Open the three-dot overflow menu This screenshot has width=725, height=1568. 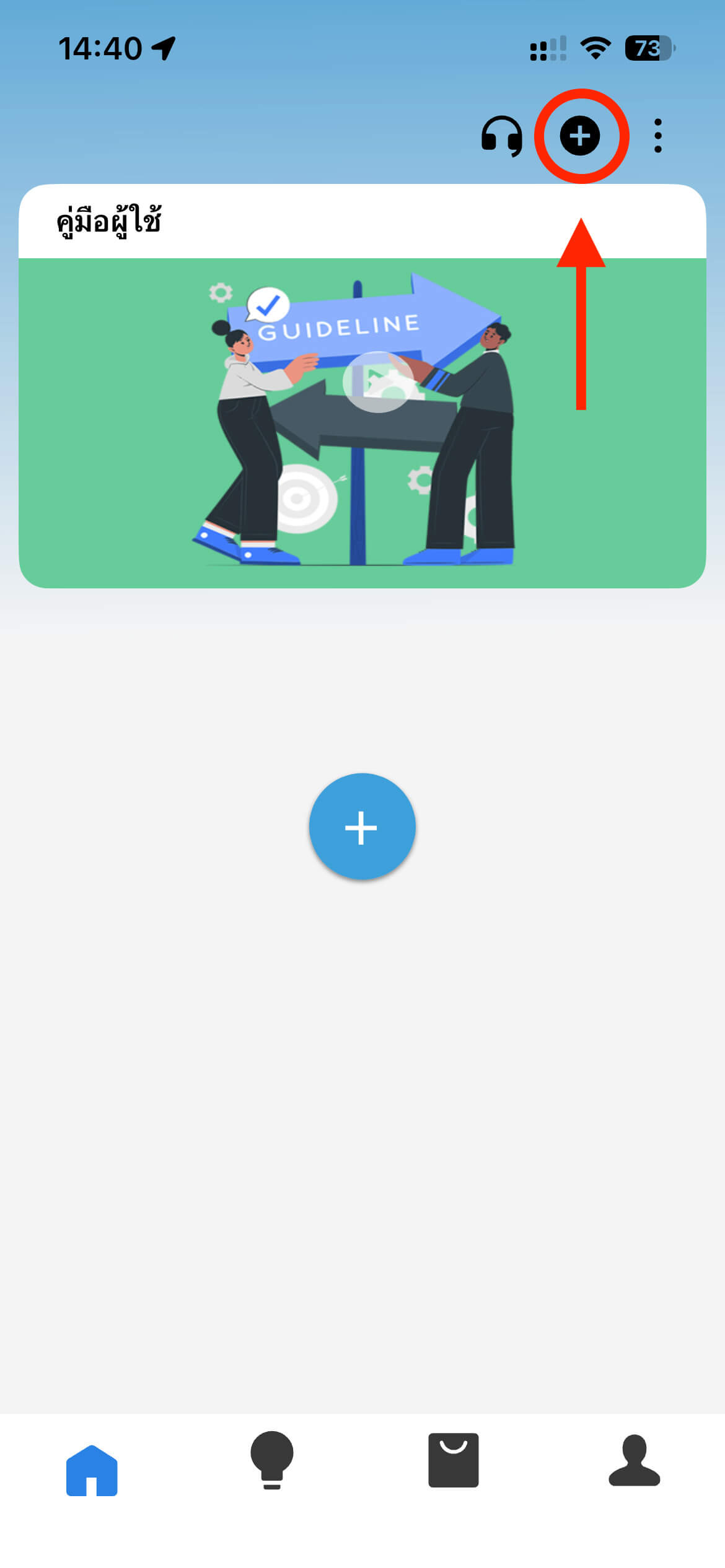pyautogui.click(x=657, y=136)
